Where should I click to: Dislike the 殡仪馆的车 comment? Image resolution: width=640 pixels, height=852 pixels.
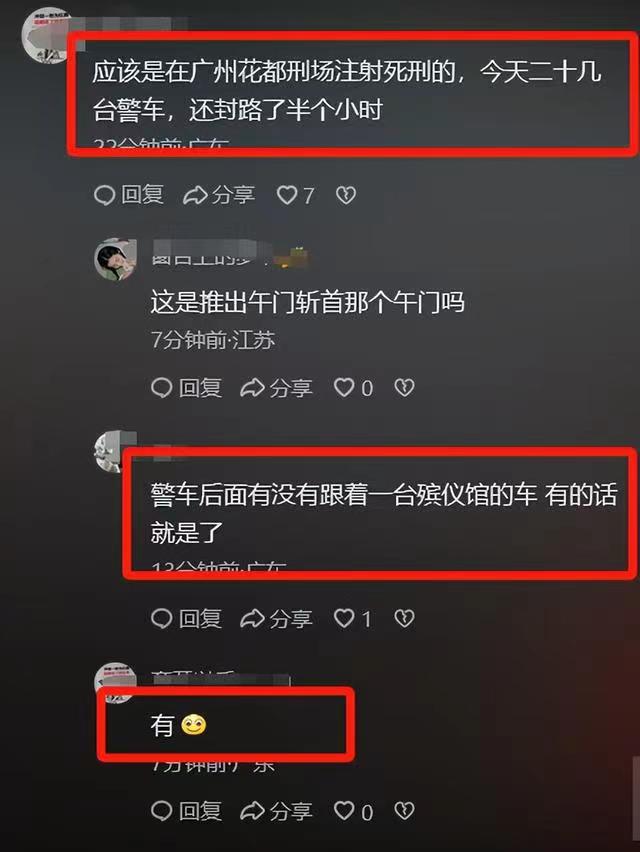(402, 619)
